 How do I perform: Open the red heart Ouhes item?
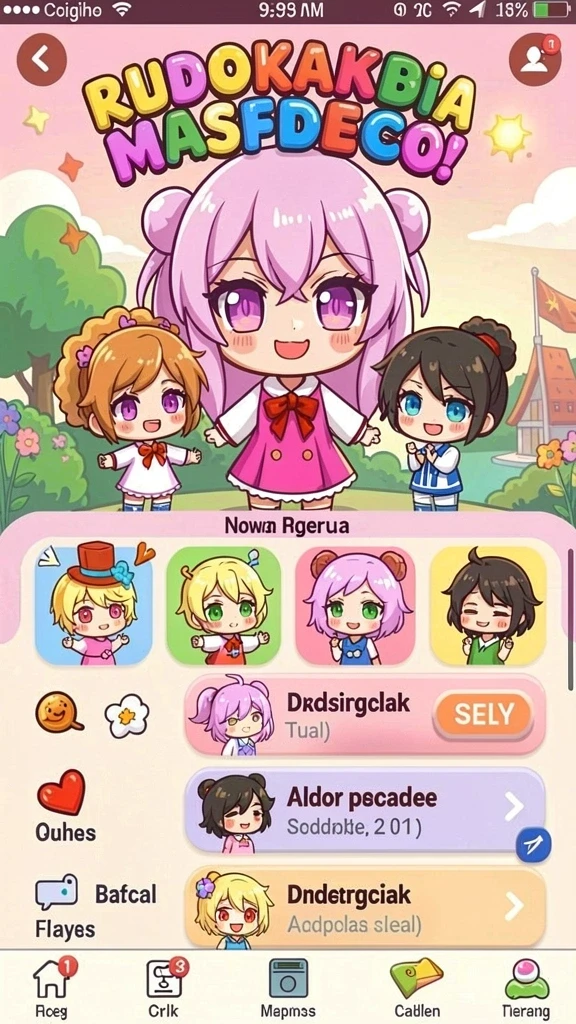(62, 806)
